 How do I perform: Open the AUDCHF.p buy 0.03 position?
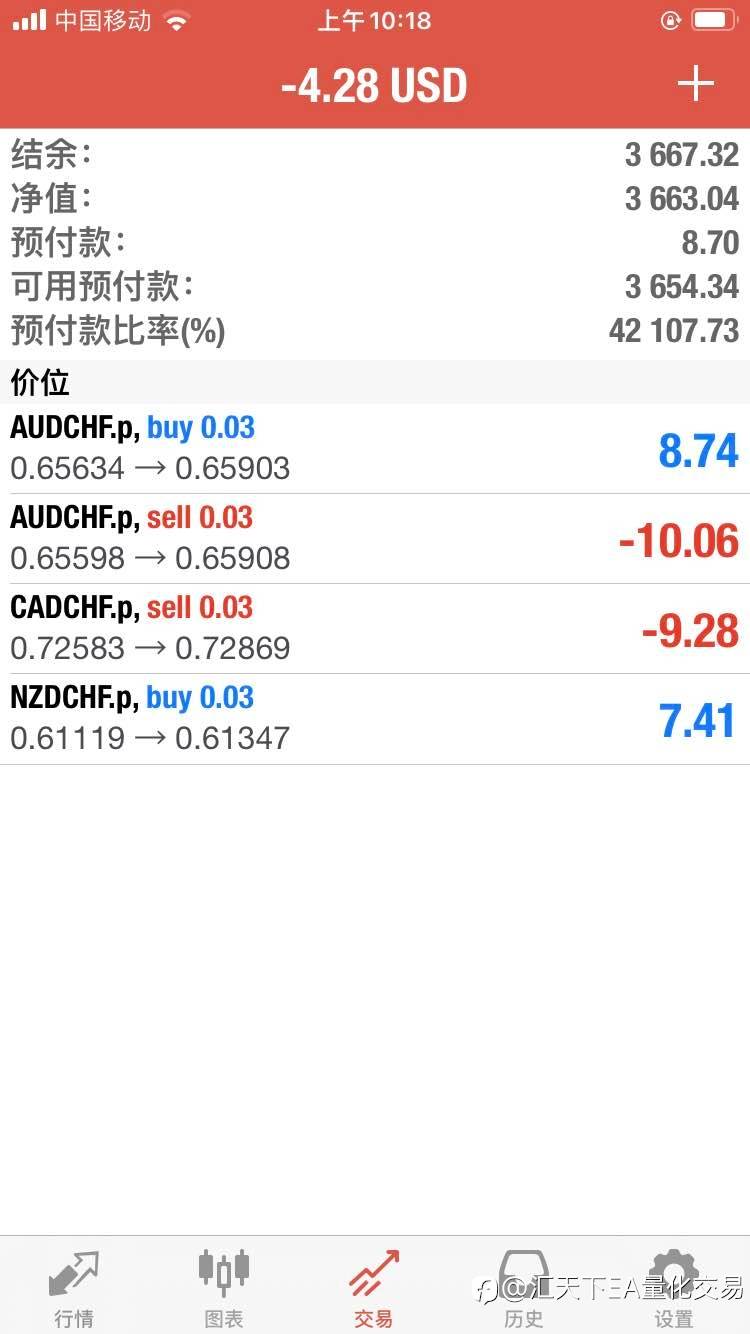tap(375, 449)
